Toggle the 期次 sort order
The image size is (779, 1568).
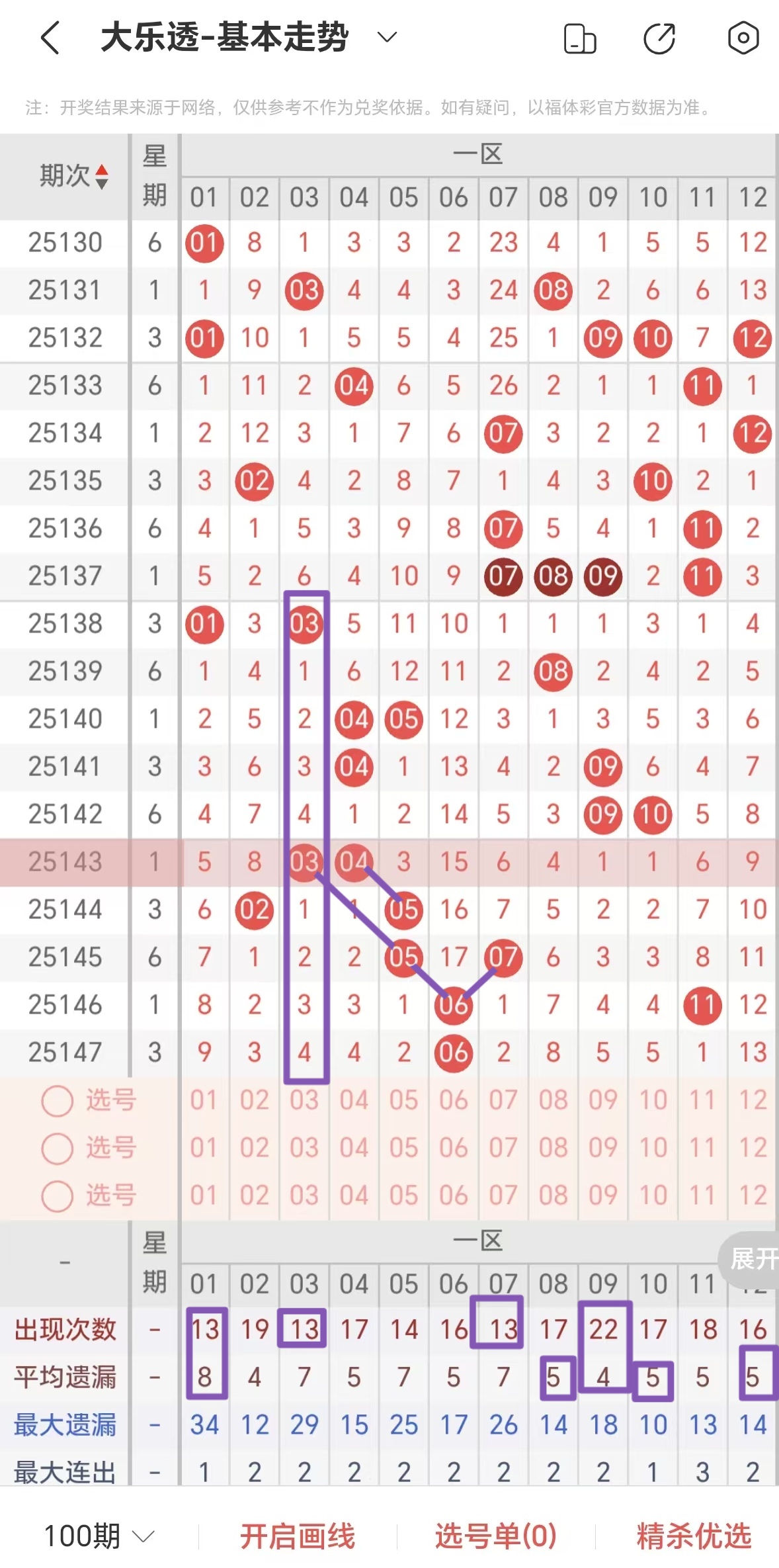point(73,176)
